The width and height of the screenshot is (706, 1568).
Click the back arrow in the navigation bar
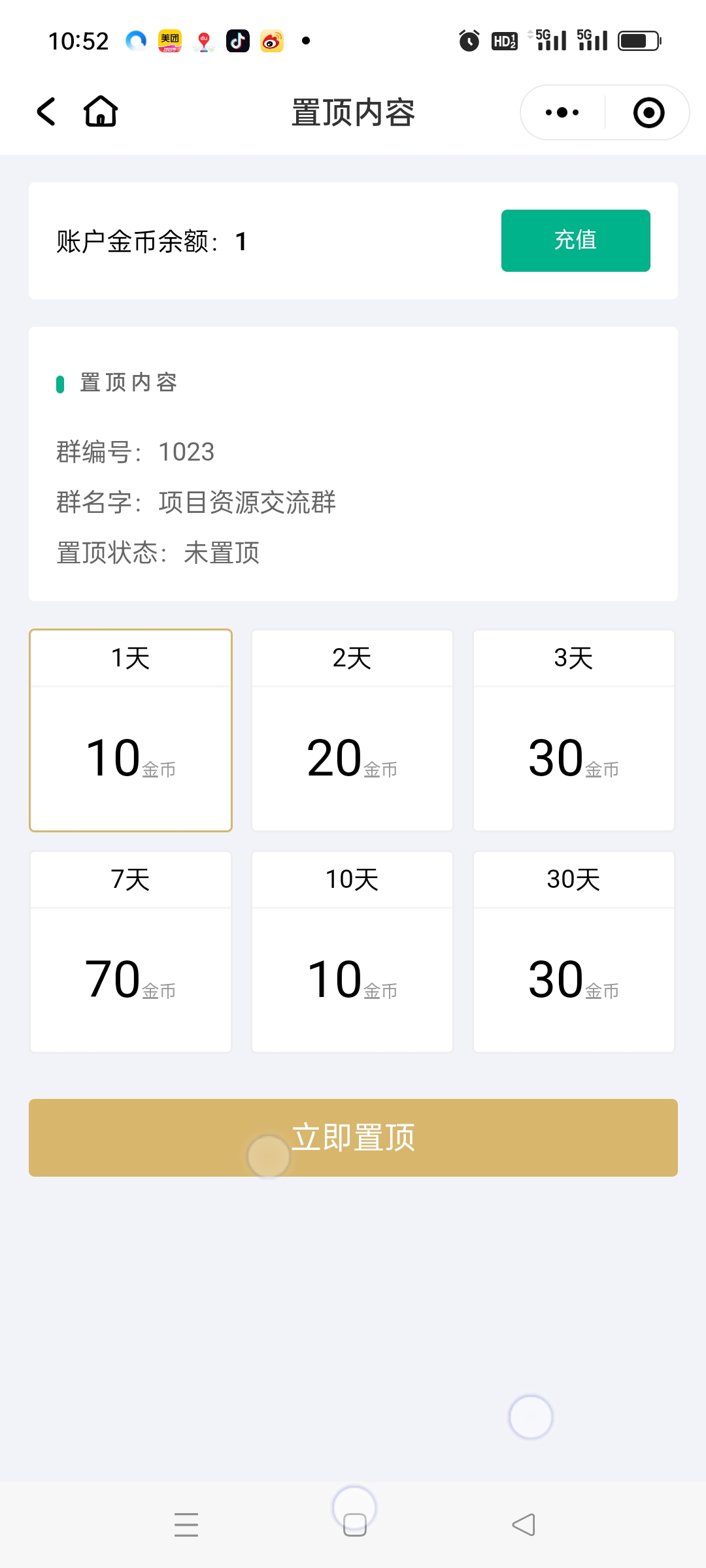(44, 112)
